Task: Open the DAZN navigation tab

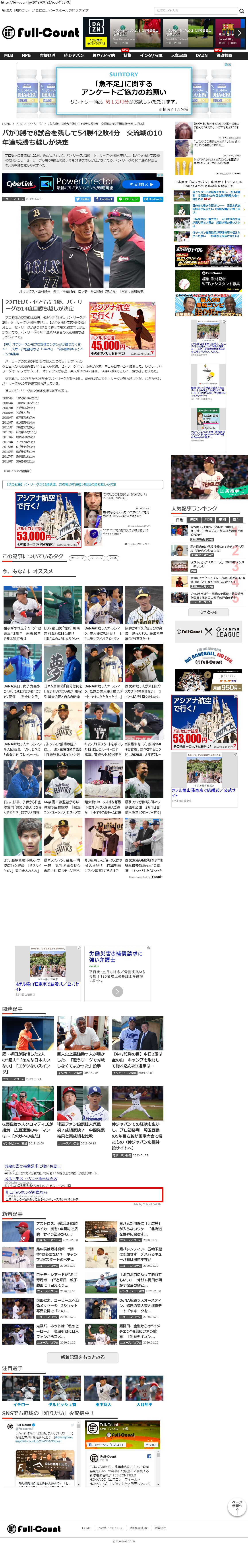Action: [x=202, y=55]
